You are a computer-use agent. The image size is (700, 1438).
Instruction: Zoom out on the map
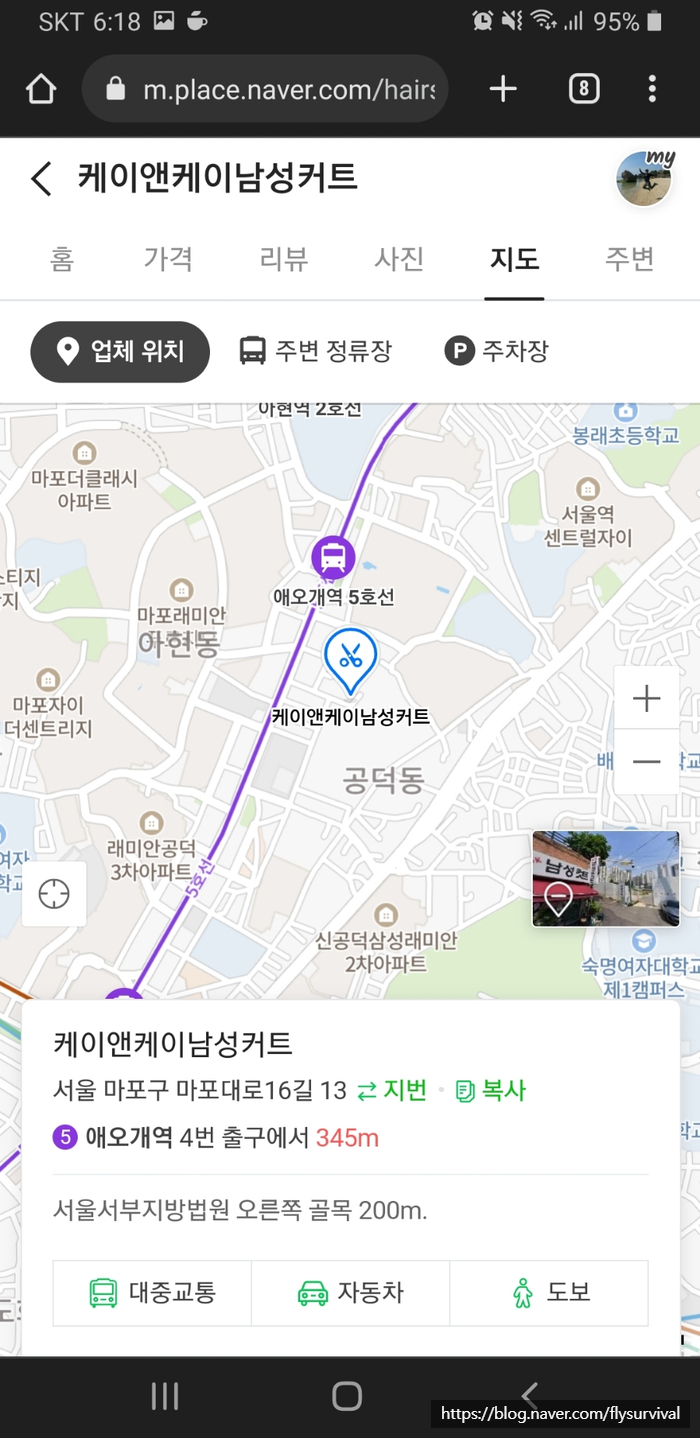[647, 762]
